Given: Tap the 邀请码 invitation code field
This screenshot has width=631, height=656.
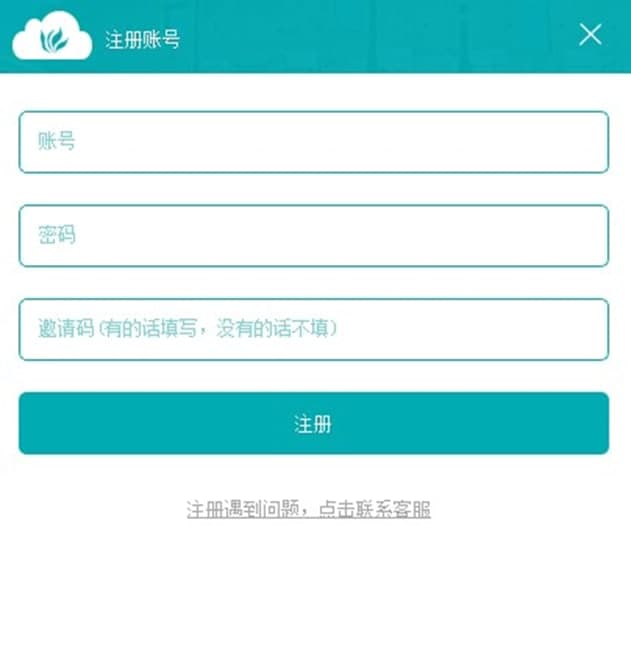Looking at the screenshot, I should 313,329.
